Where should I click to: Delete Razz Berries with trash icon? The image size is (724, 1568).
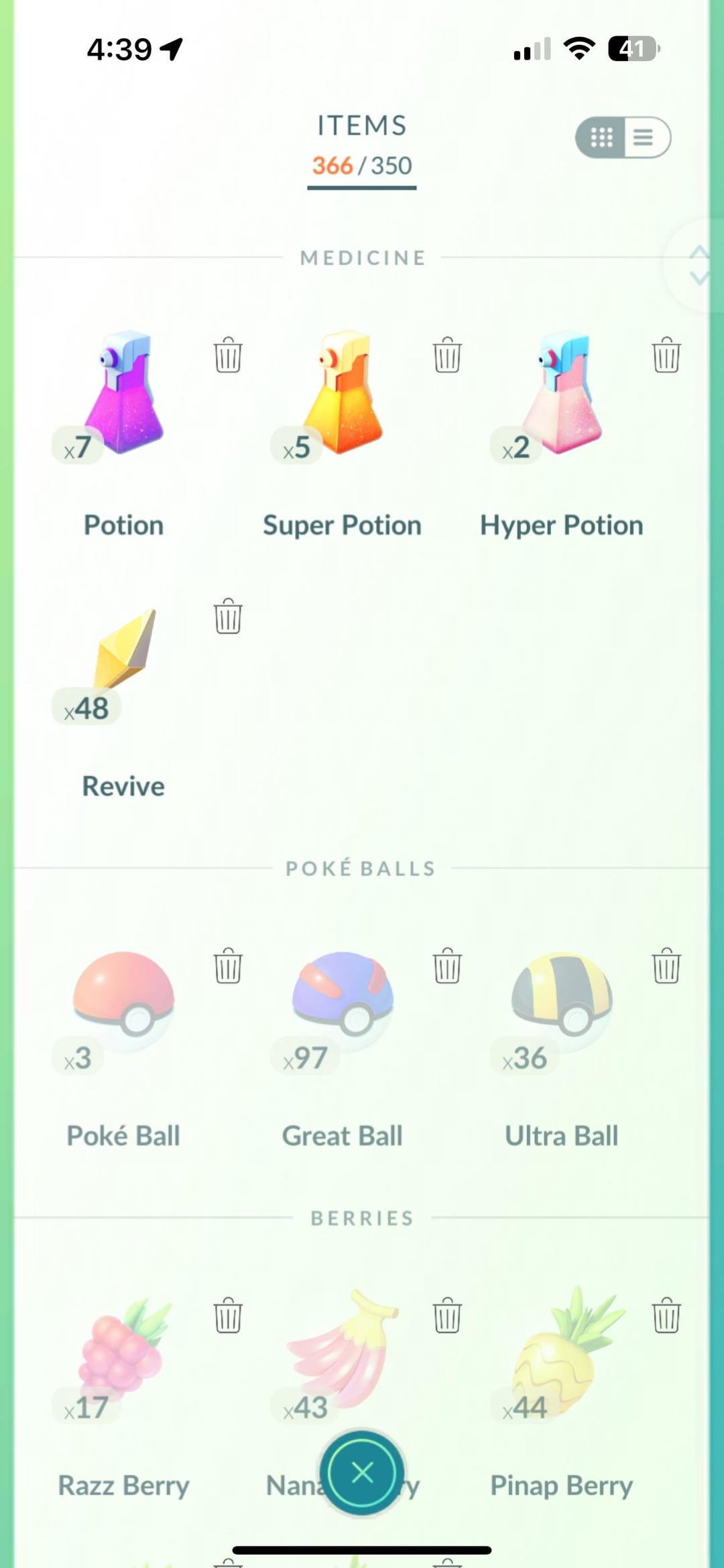228,1315
